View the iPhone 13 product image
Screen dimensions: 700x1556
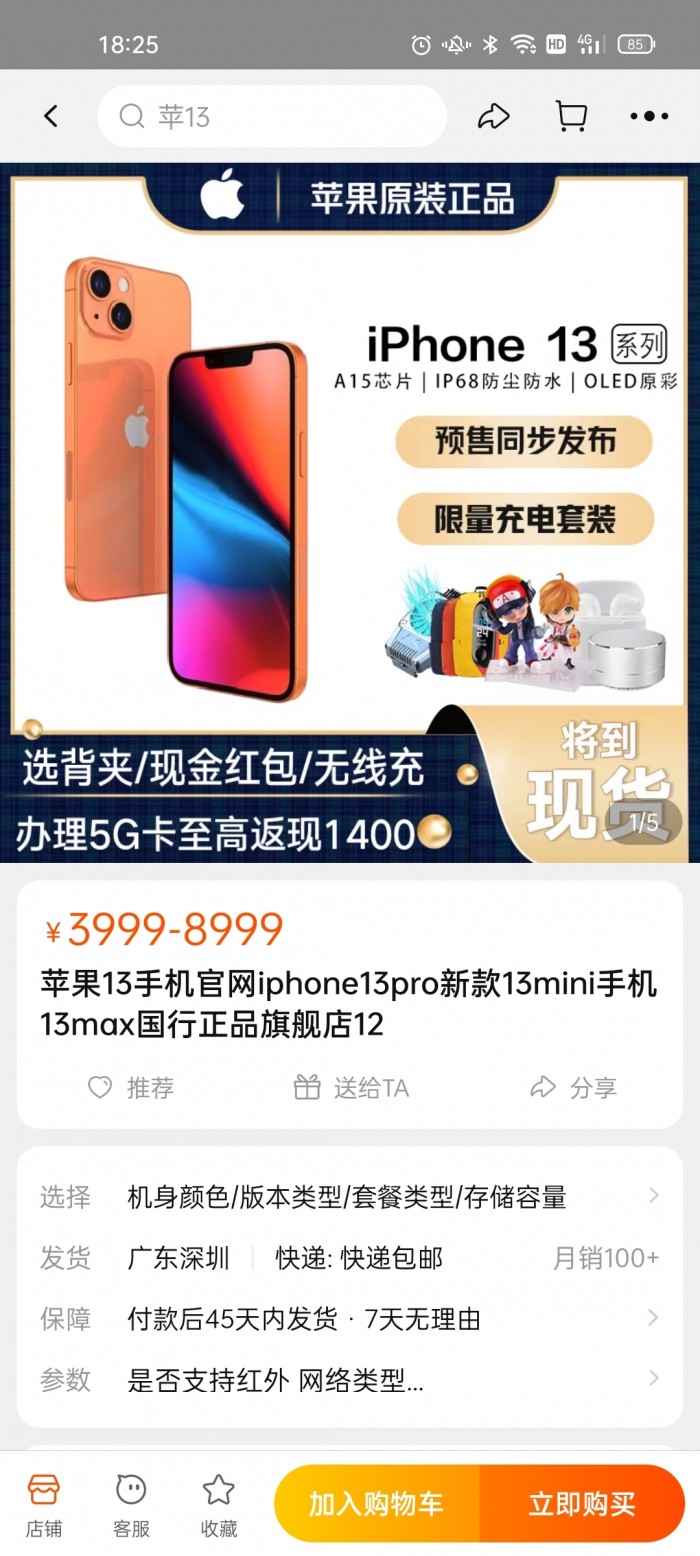click(350, 512)
